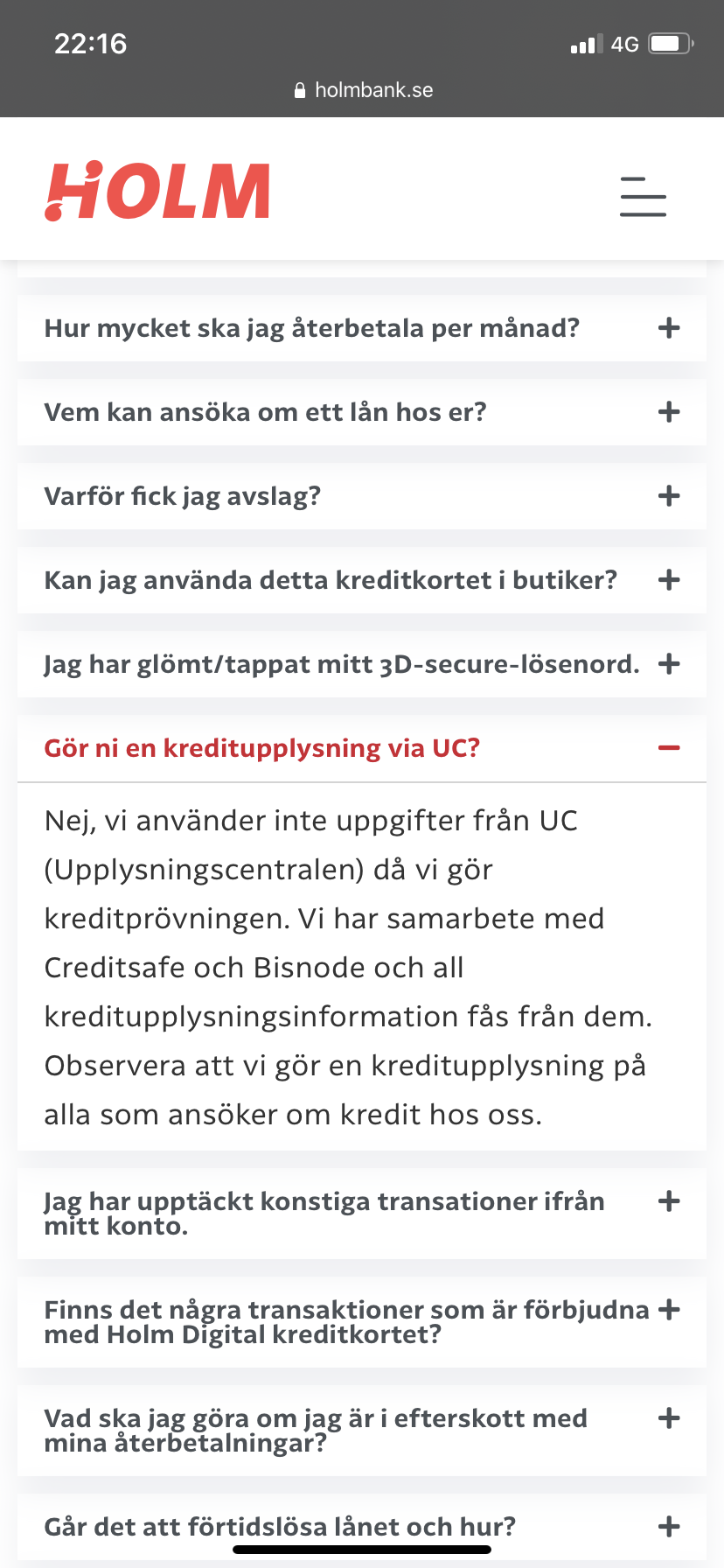Image resolution: width=724 pixels, height=1568 pixels.
Task: Expand the question about förbjudna transaktioner
Action: point(361,1321)
